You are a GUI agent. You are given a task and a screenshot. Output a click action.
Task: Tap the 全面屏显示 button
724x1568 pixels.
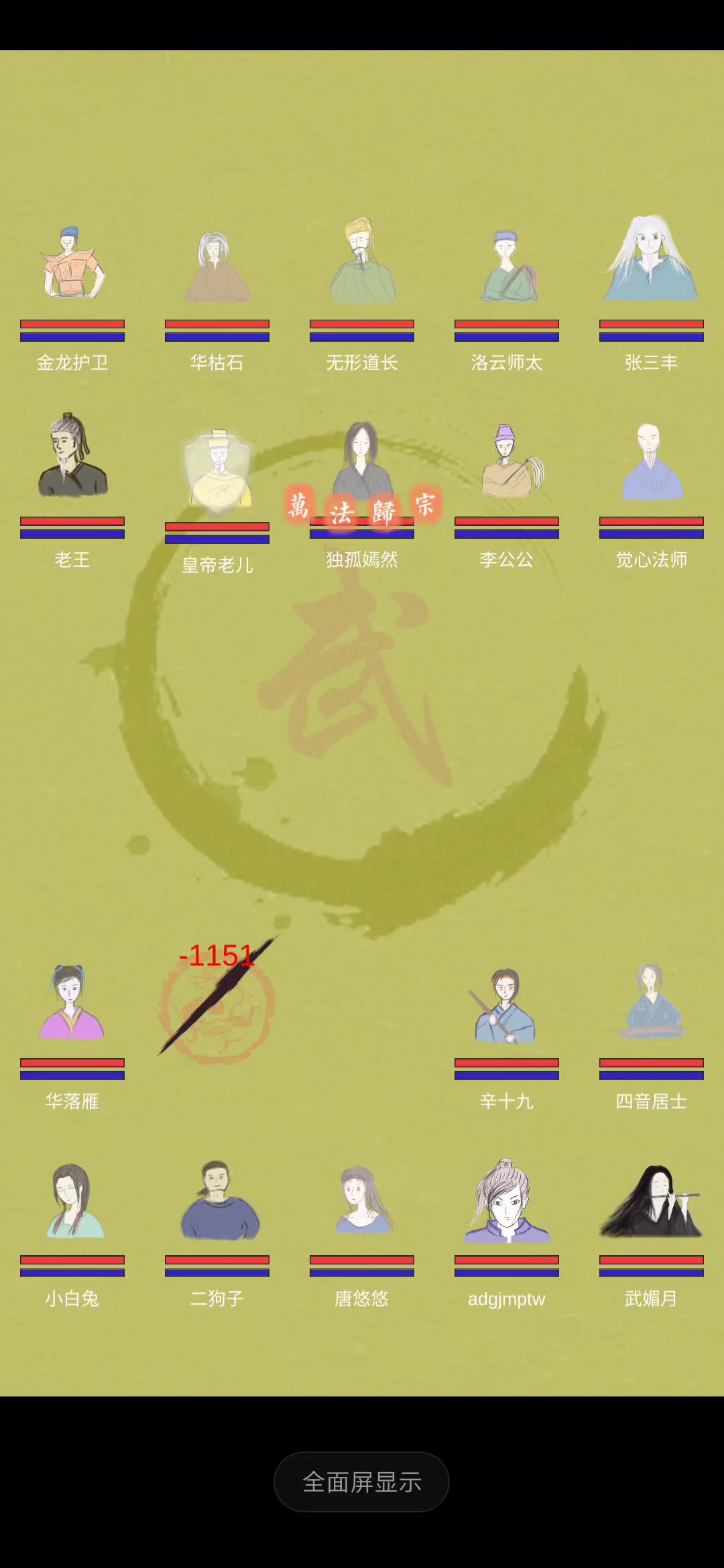pyautogui.click(x=361, y=1482)
